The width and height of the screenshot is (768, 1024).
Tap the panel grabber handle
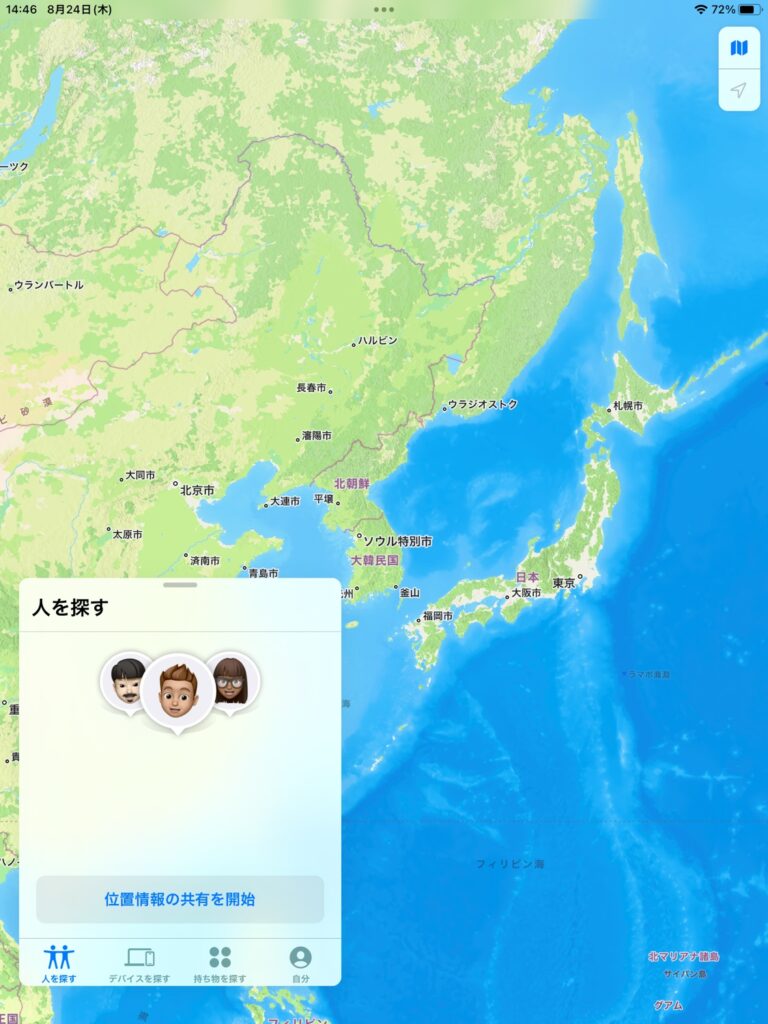point(180,584)
